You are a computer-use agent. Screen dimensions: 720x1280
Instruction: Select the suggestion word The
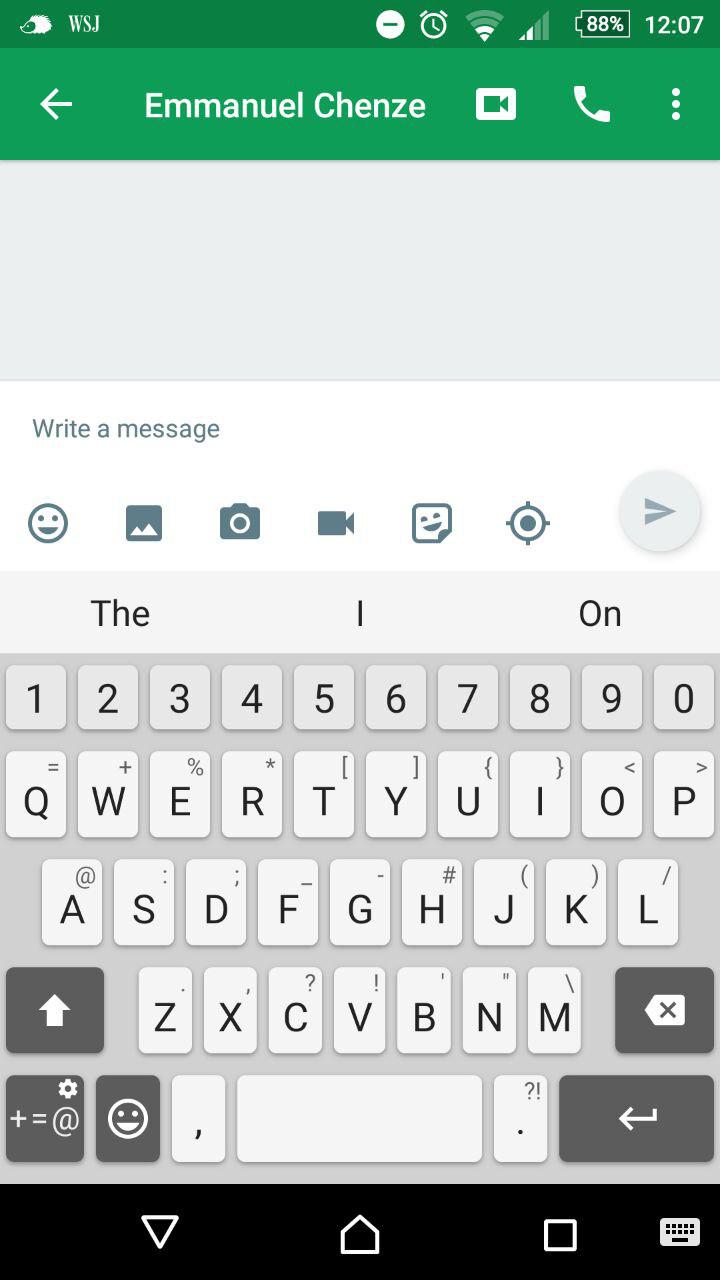click(x=120, y=613)
